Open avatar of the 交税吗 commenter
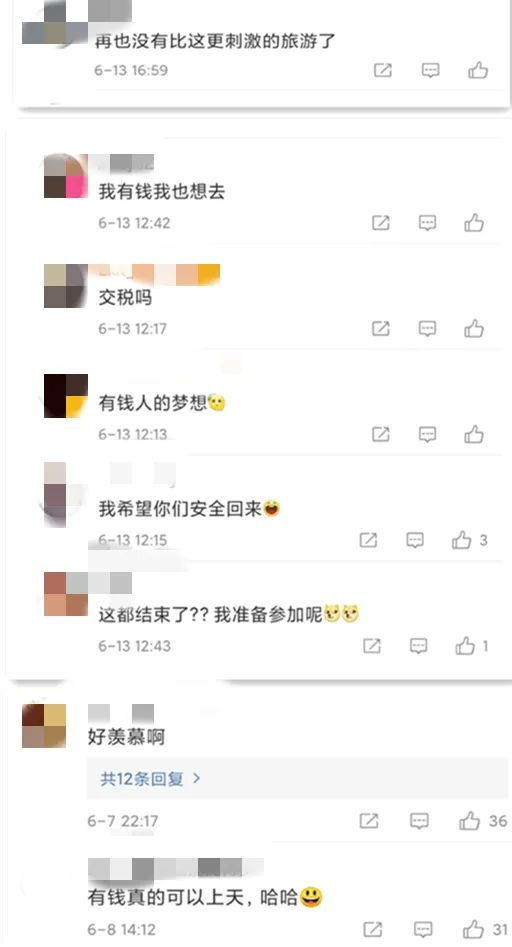This screenshot has height=947, width=512. pyautogui.click(x=66, y=286)
